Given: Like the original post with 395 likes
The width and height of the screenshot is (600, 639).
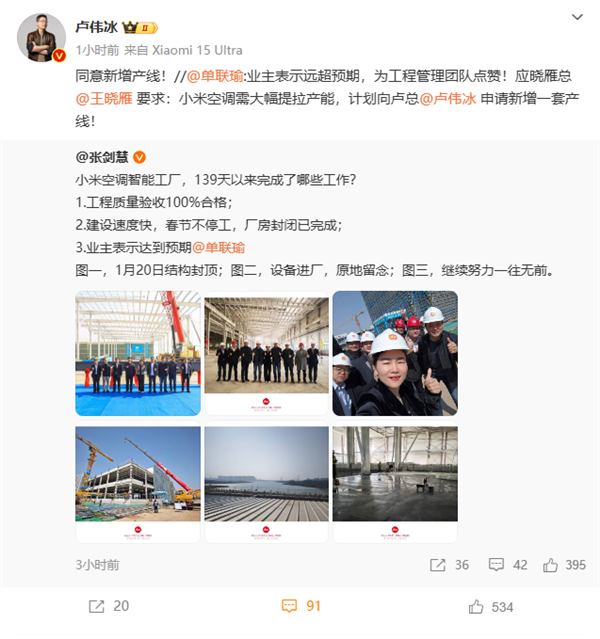Looking at the screenshot, I should [563, 565].
